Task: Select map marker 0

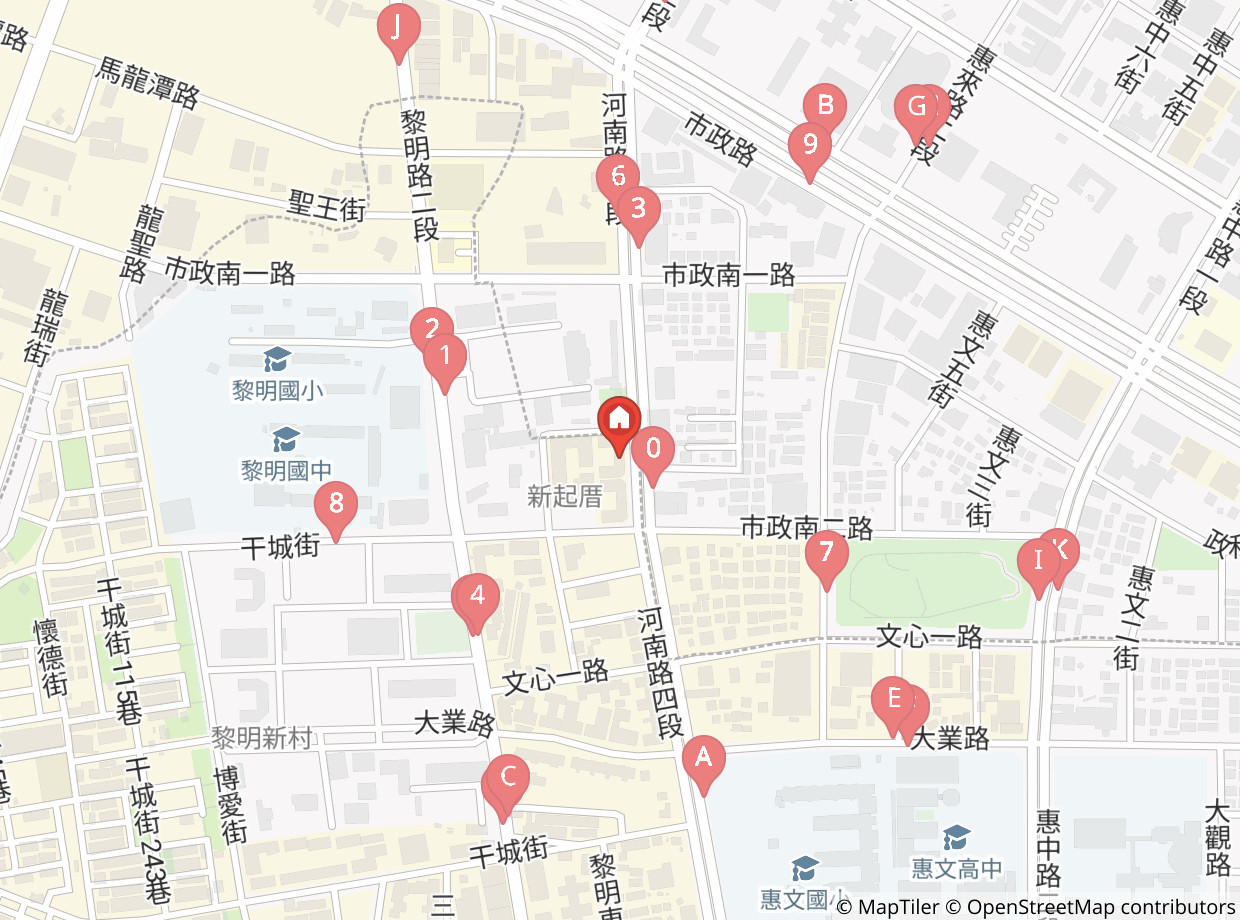Action: coord(653,448)
